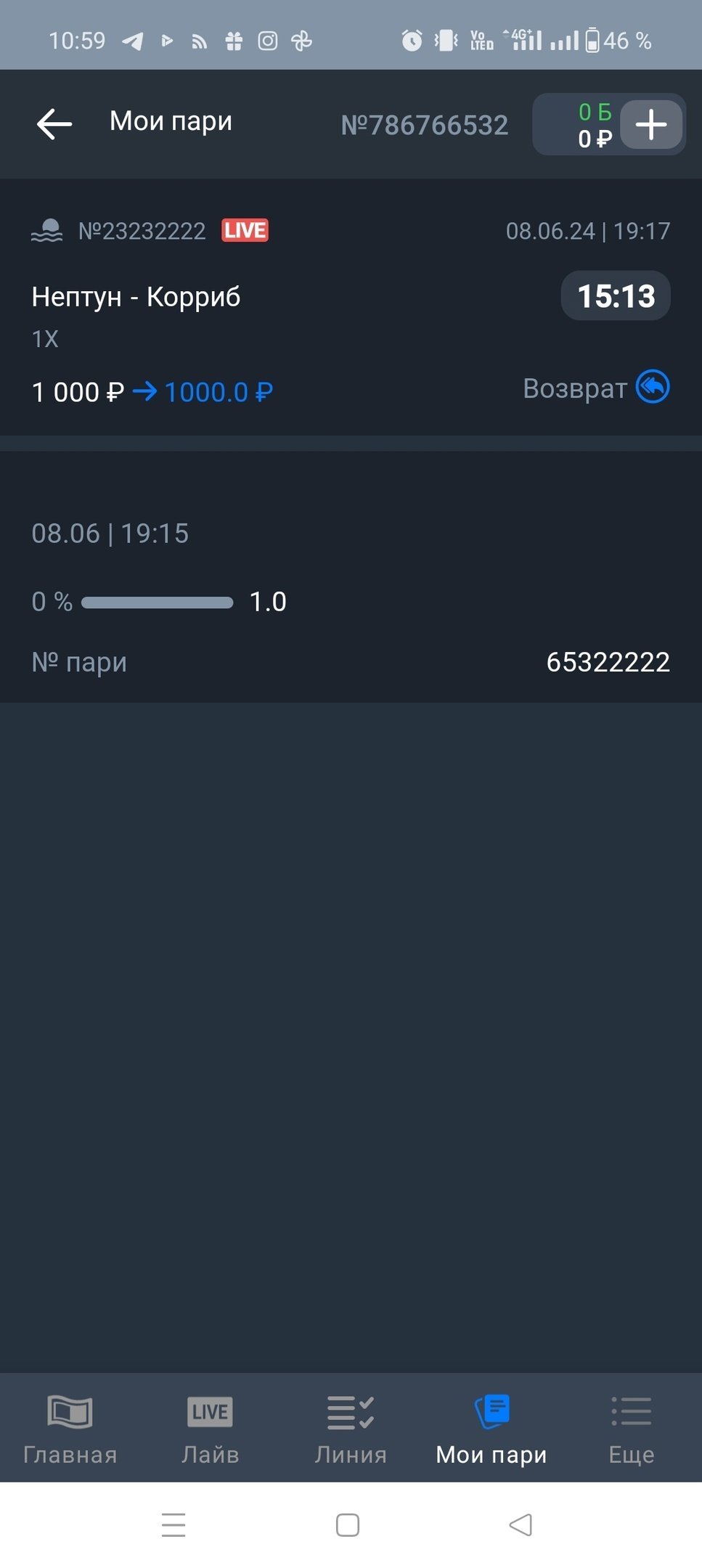Viewport: 702px width, 1568px height.
Task: Open the Еще menu tab
Action: click(x=632, y=1428)
